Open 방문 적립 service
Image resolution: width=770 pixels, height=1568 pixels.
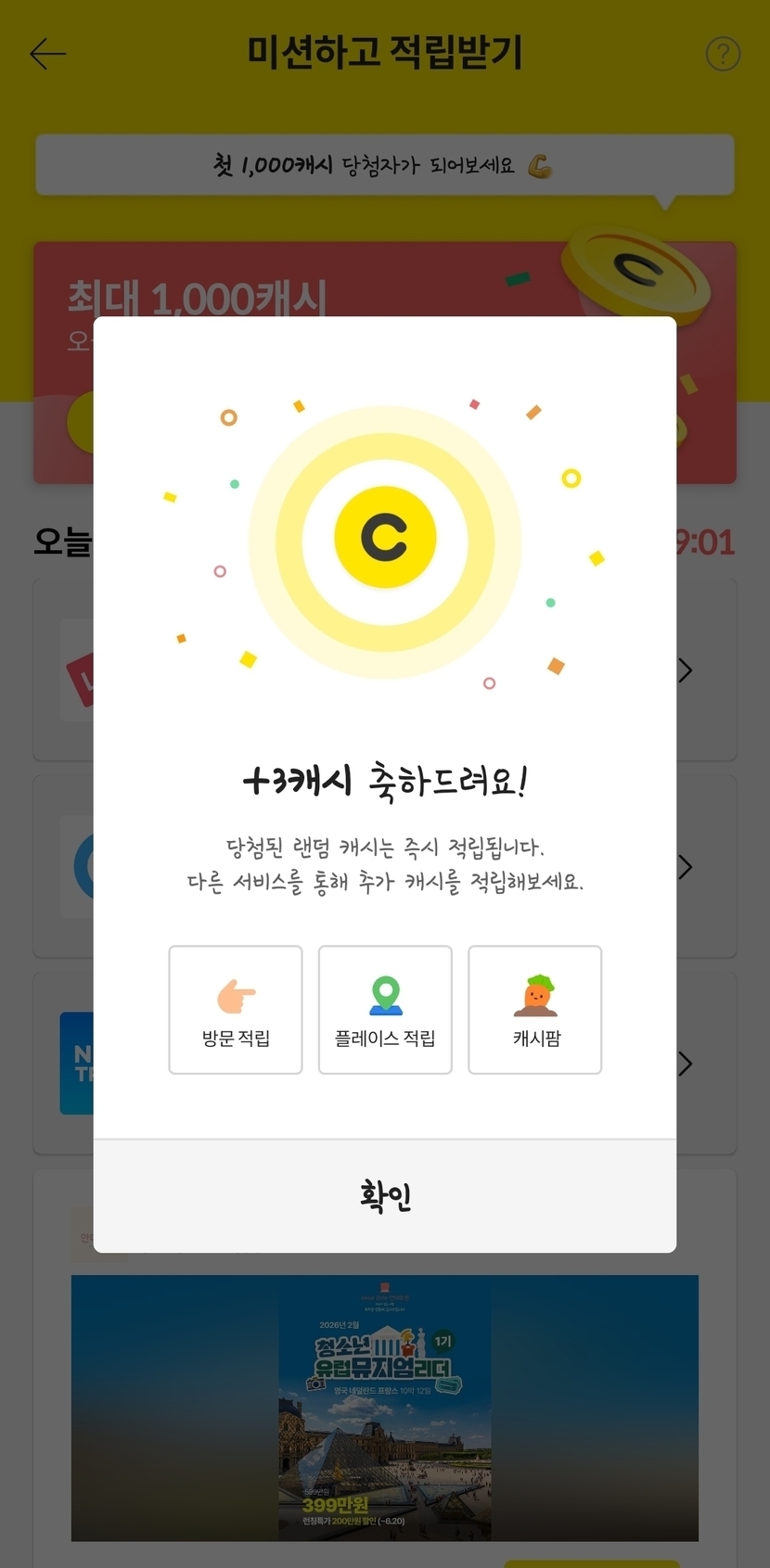point(236,1010)
